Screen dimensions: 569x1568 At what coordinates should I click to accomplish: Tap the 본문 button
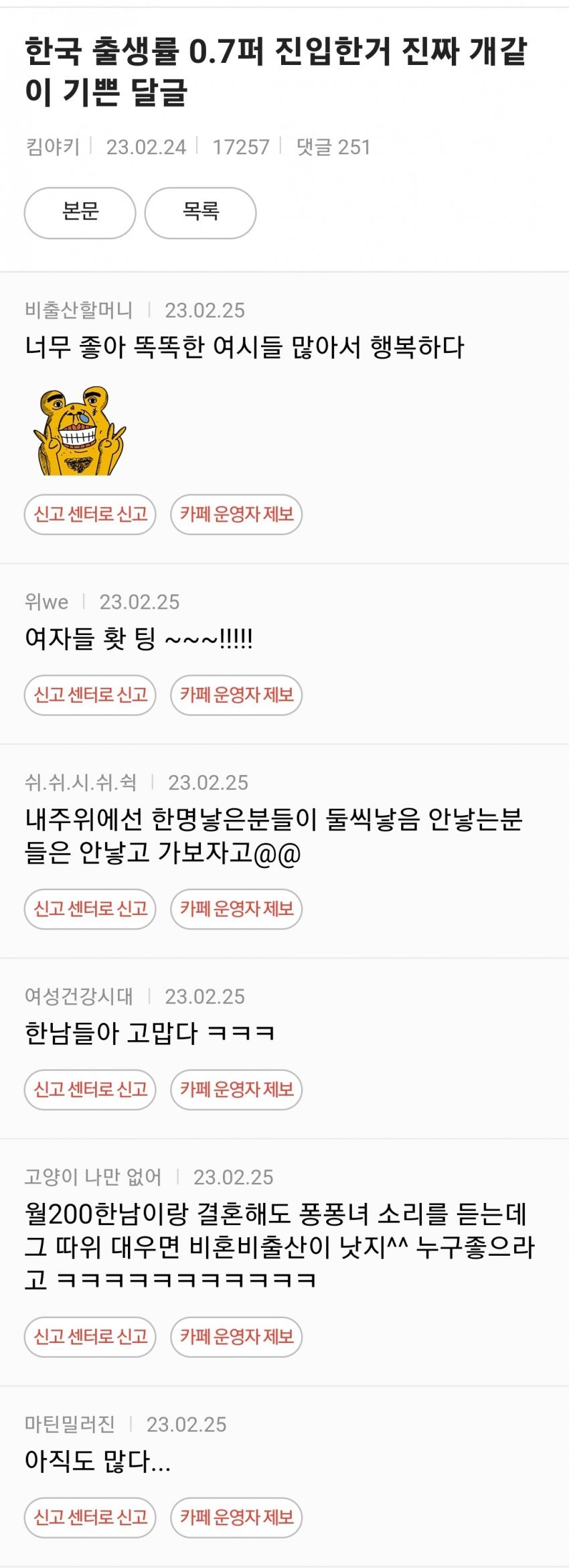pos(80,213)
